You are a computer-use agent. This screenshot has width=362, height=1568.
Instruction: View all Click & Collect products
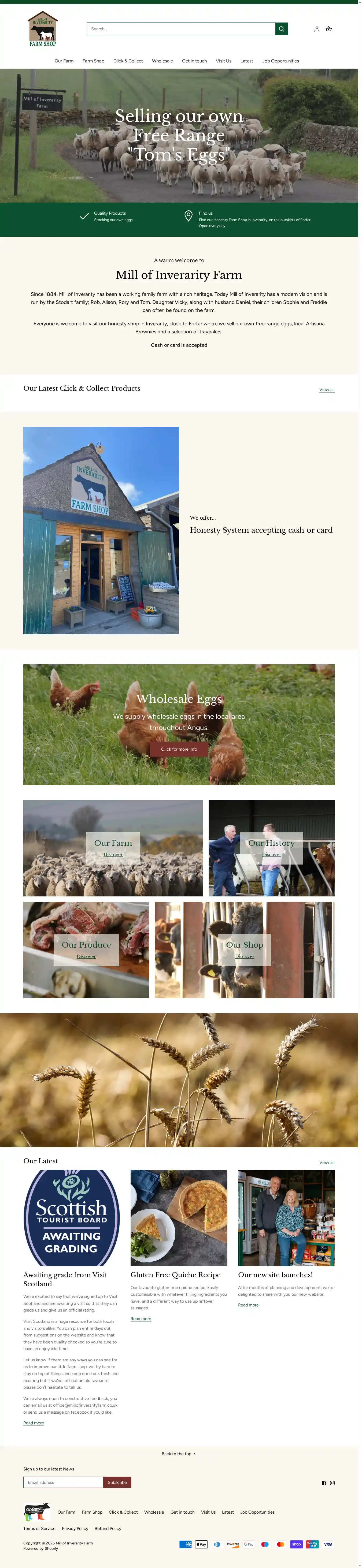tap(327, 390)
